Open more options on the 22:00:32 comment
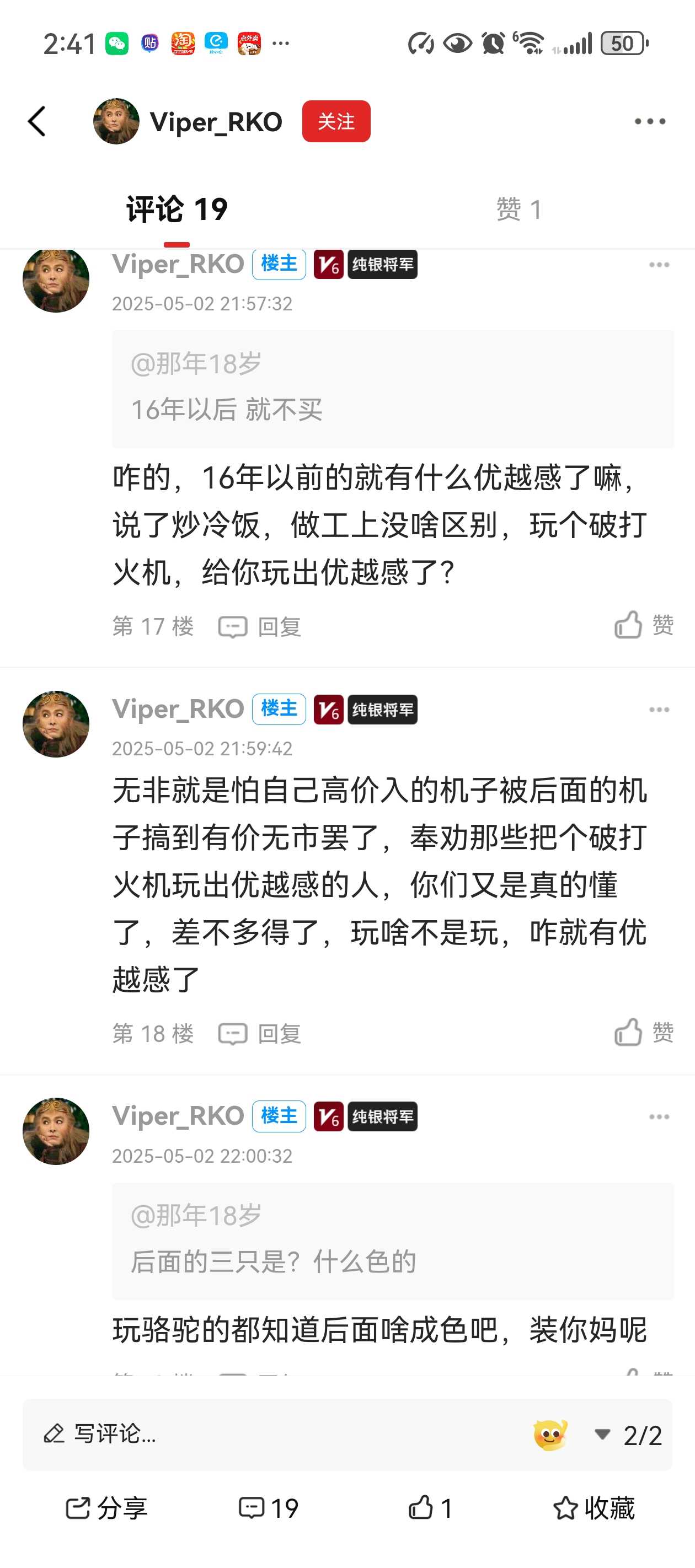 [659, 1117]
